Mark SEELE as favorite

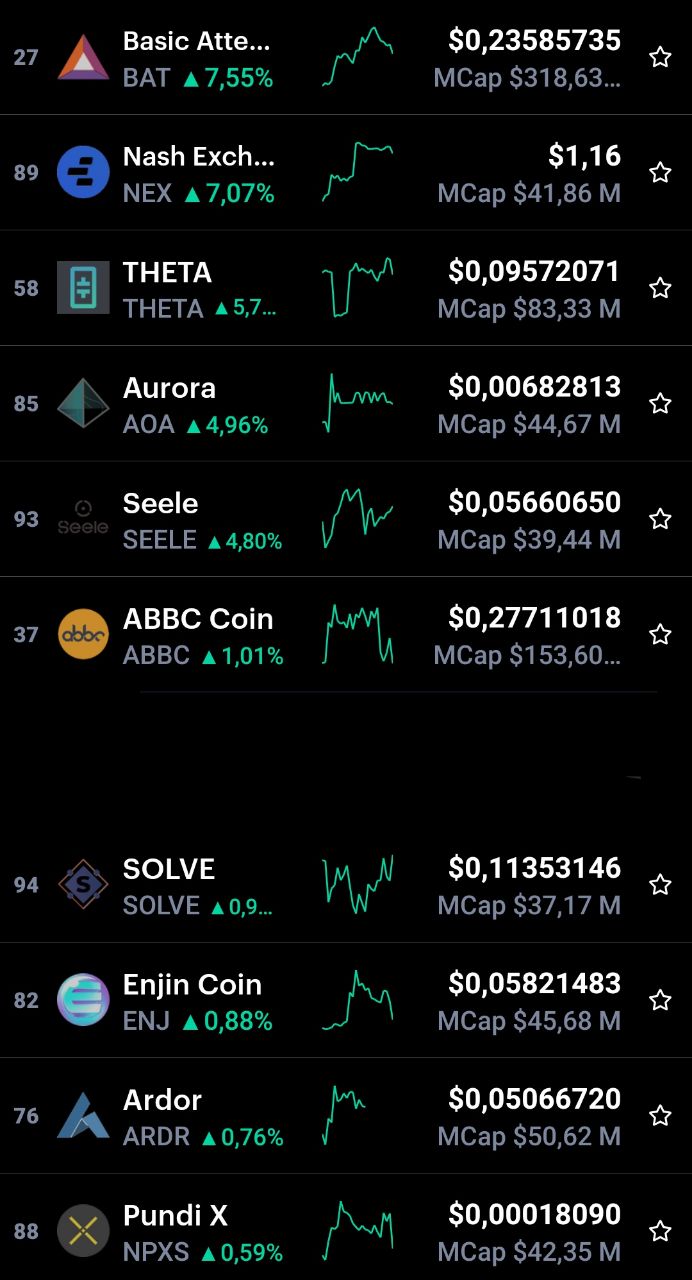(660, 519)
